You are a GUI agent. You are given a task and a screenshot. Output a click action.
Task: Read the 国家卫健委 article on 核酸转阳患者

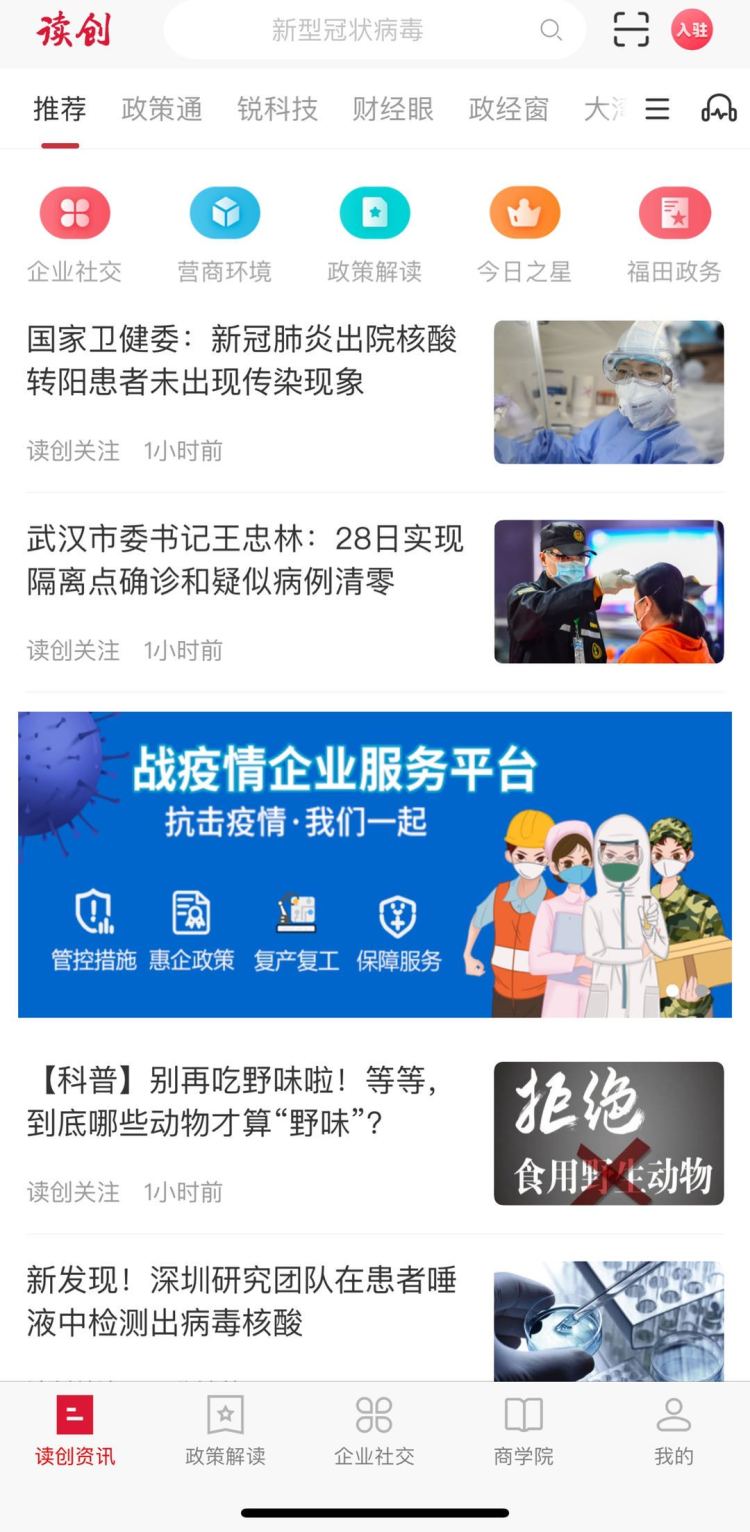[x=375, y=392]
